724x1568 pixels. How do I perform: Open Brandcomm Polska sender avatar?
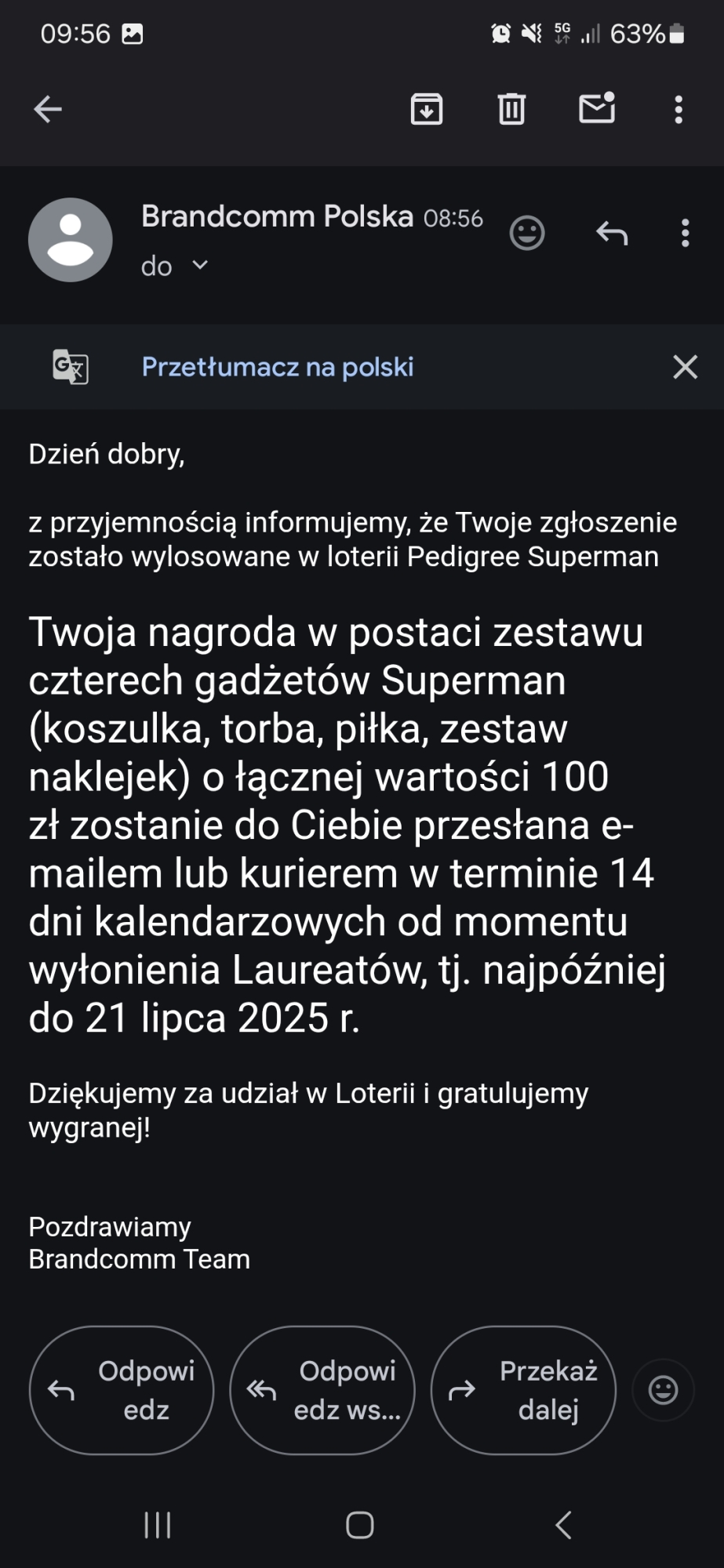[x=71, y=240]
